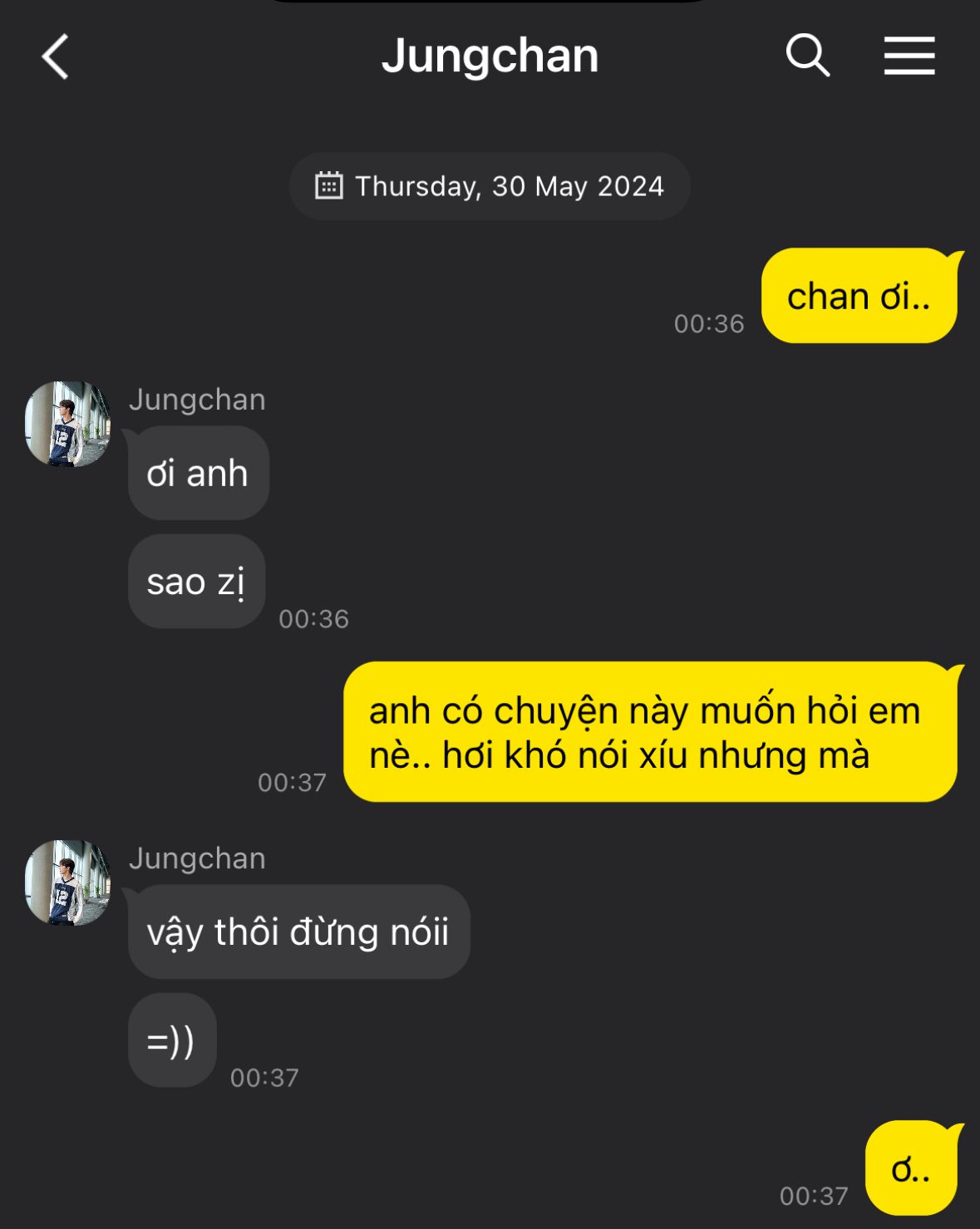Open the Thursday, 30 May 2024 date picker
Image resolution: width=980 pixels, height=1229 pixels.
click(x=490, y=186)
